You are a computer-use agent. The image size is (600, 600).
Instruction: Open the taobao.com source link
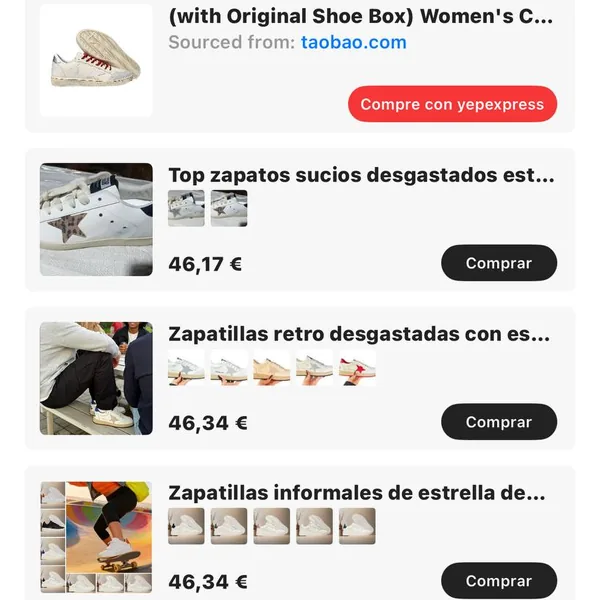click(x=353, y=42)
